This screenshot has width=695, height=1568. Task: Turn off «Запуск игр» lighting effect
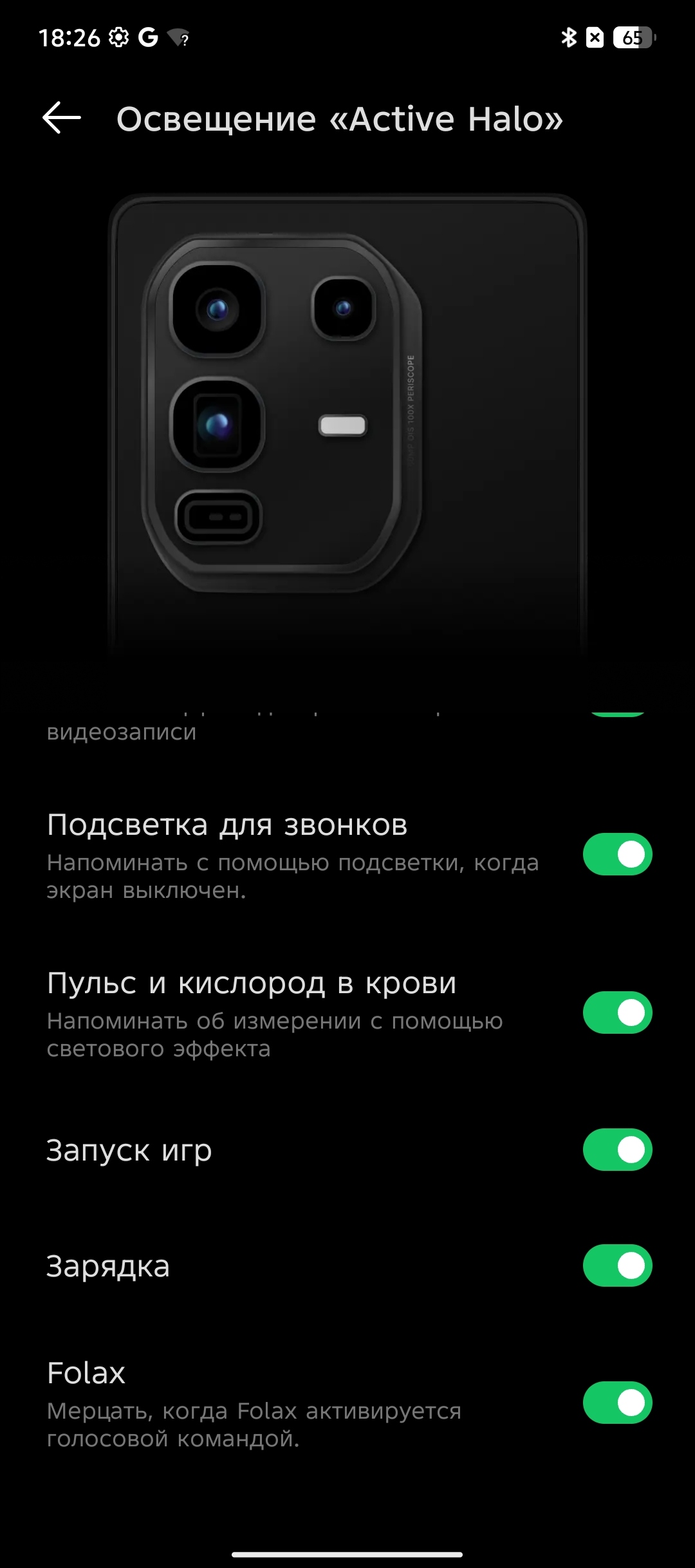click(617, 1150)
